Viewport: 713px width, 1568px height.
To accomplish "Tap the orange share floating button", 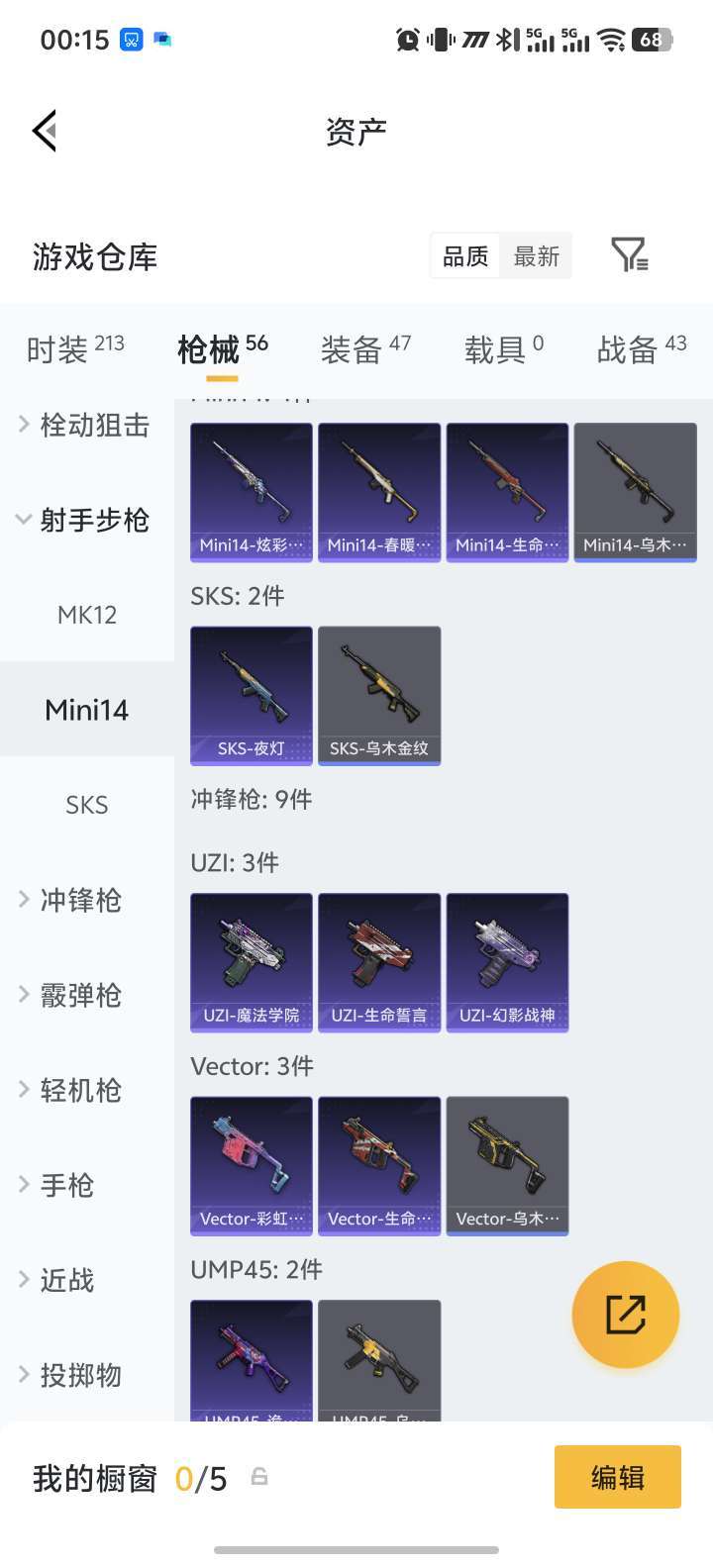I will click(x=625, y=1315).
